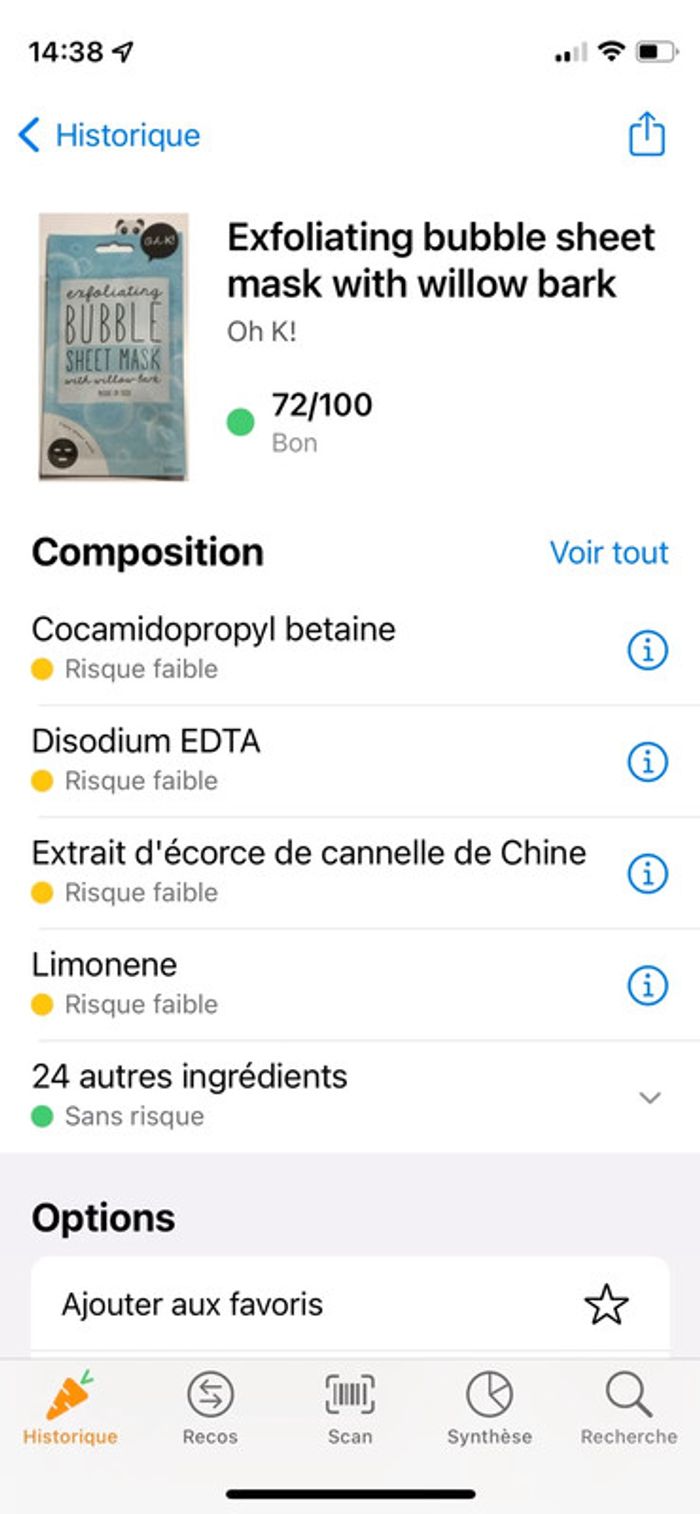Show info for Disodium EDTA
The image size is (700, 1514).
pos(647,763)
